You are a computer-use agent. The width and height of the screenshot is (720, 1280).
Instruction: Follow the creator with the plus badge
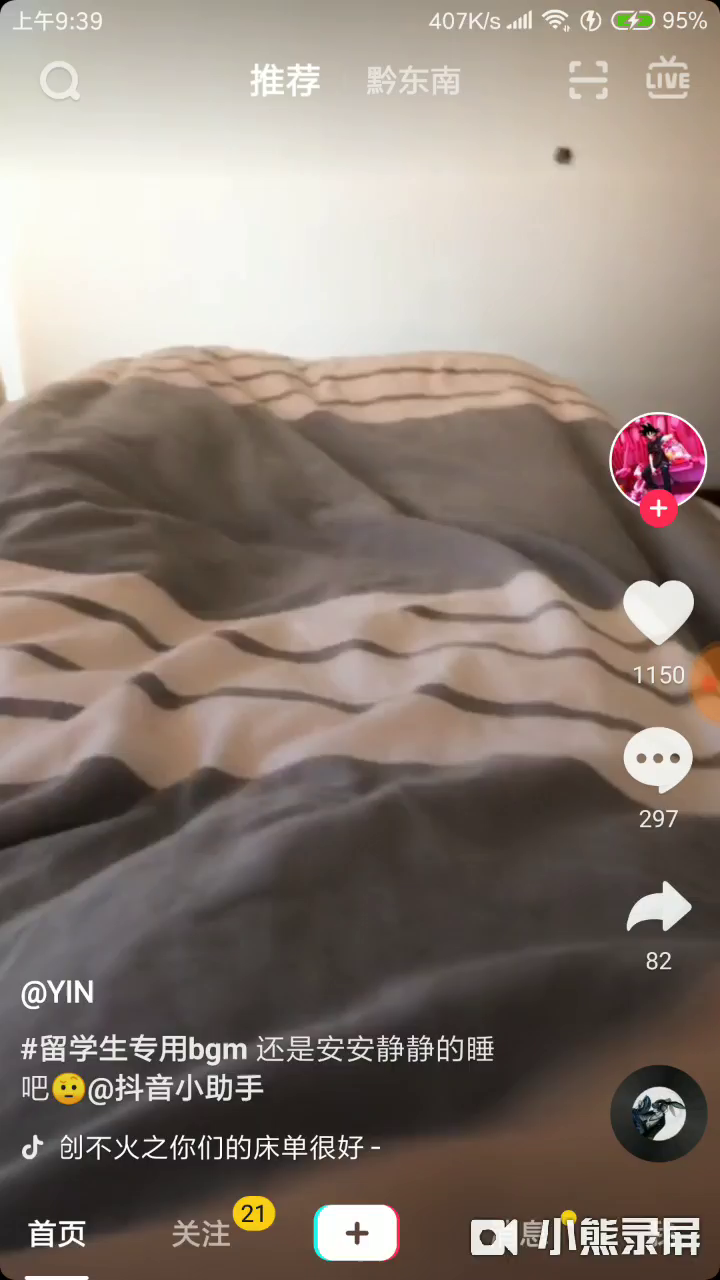(658, 509)
